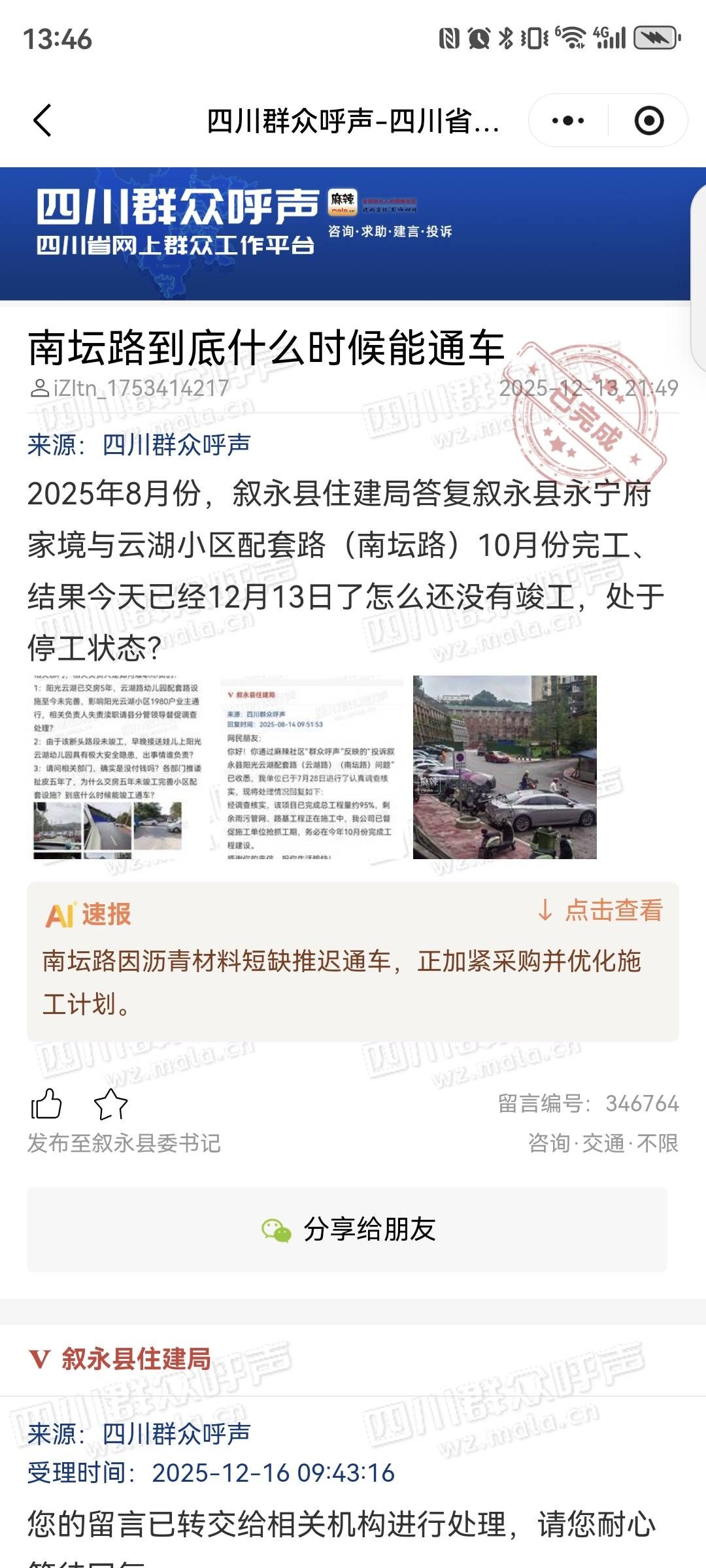The image size is (706, 1568).
Task: Close the mini program via the circle icon
Action: (648, 121)
